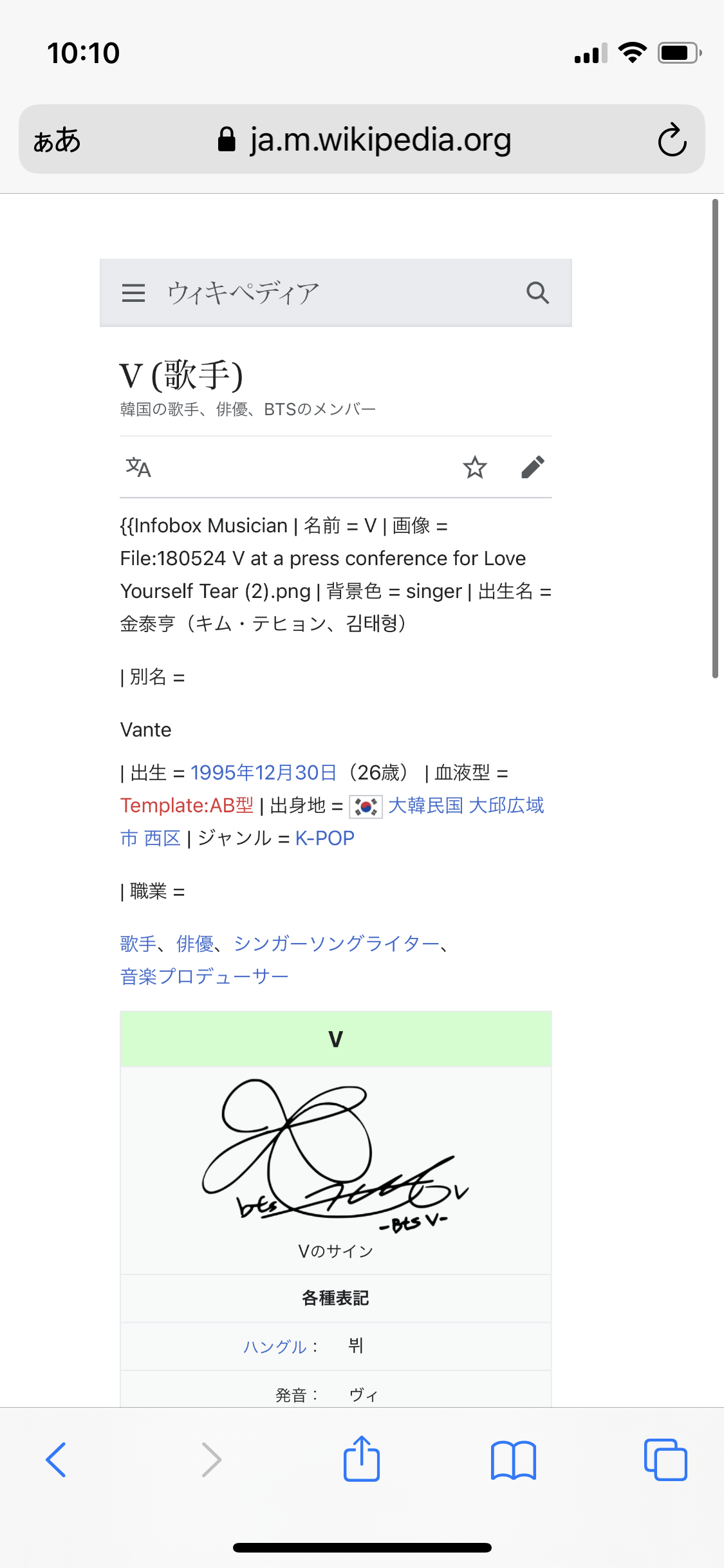This screenshot has width=724, height=1568.
Task: Open the Wikipedia hamburger menu
Action: tap(133, 293)
